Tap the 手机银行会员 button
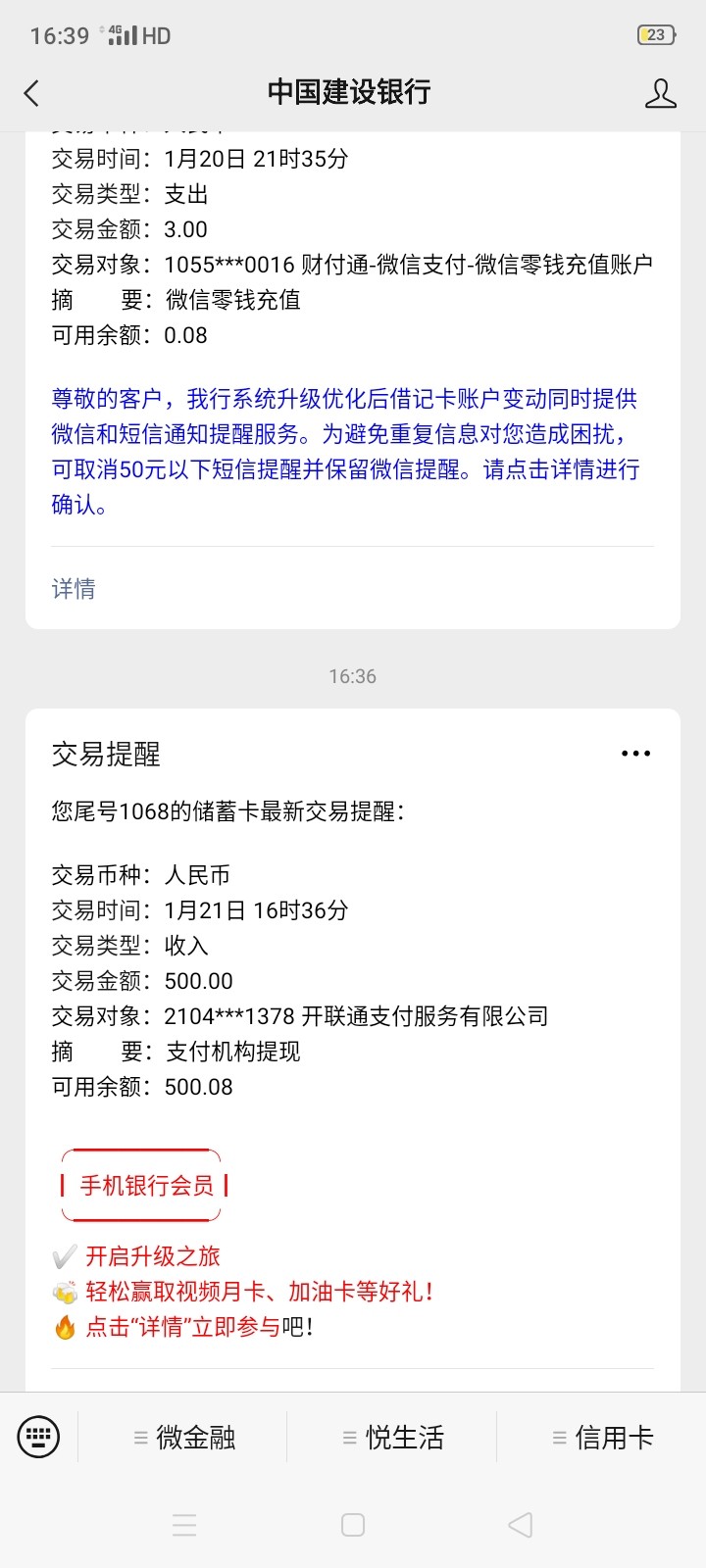This screenshot has height=1568, width=706. coord(140,1185)
